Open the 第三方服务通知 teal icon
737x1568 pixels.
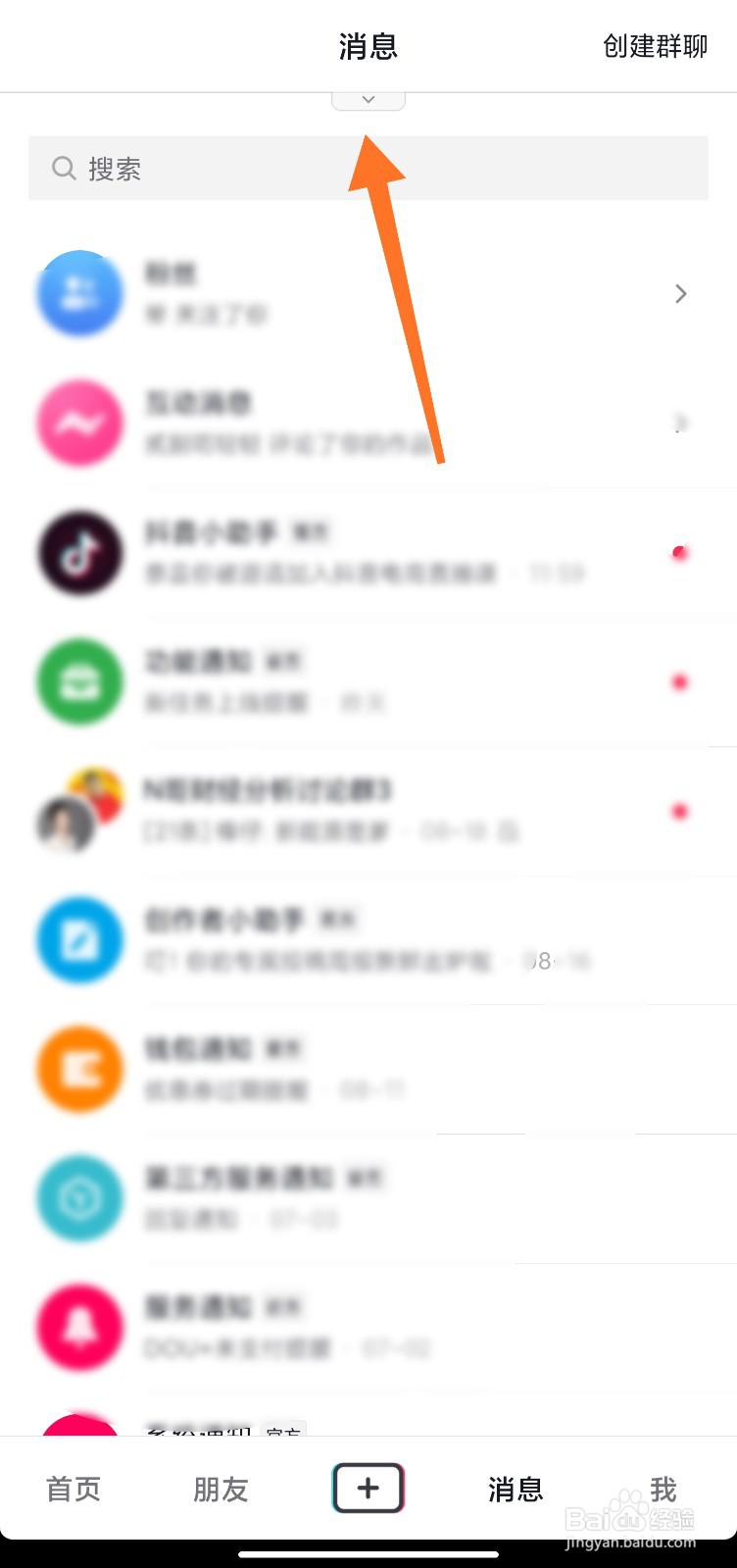point(80,1197)
